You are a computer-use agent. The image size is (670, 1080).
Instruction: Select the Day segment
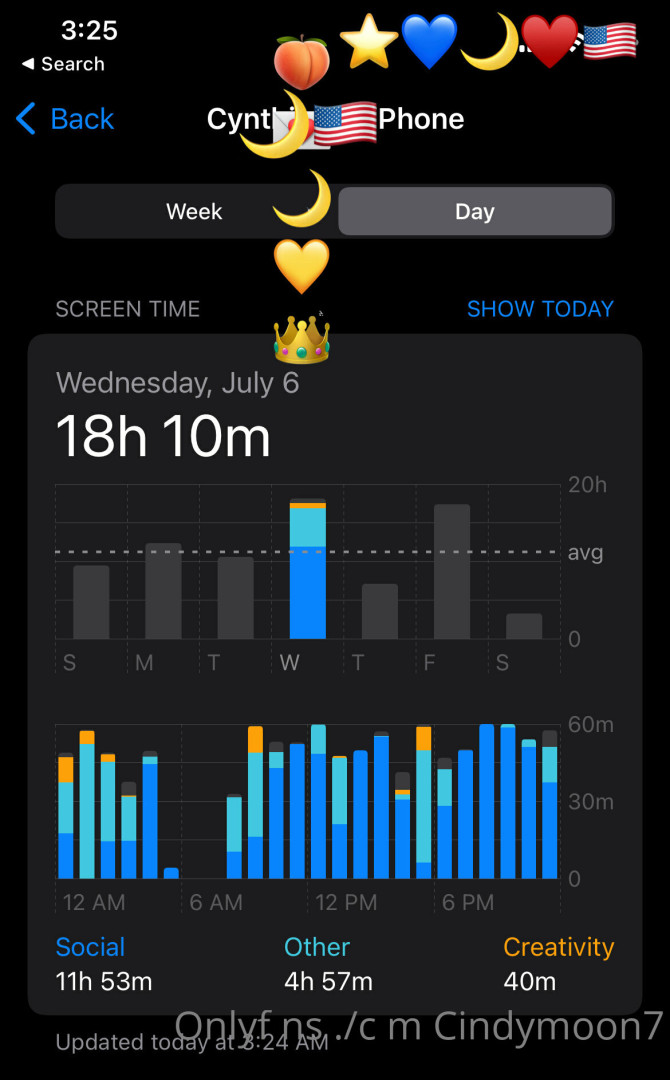474,212
